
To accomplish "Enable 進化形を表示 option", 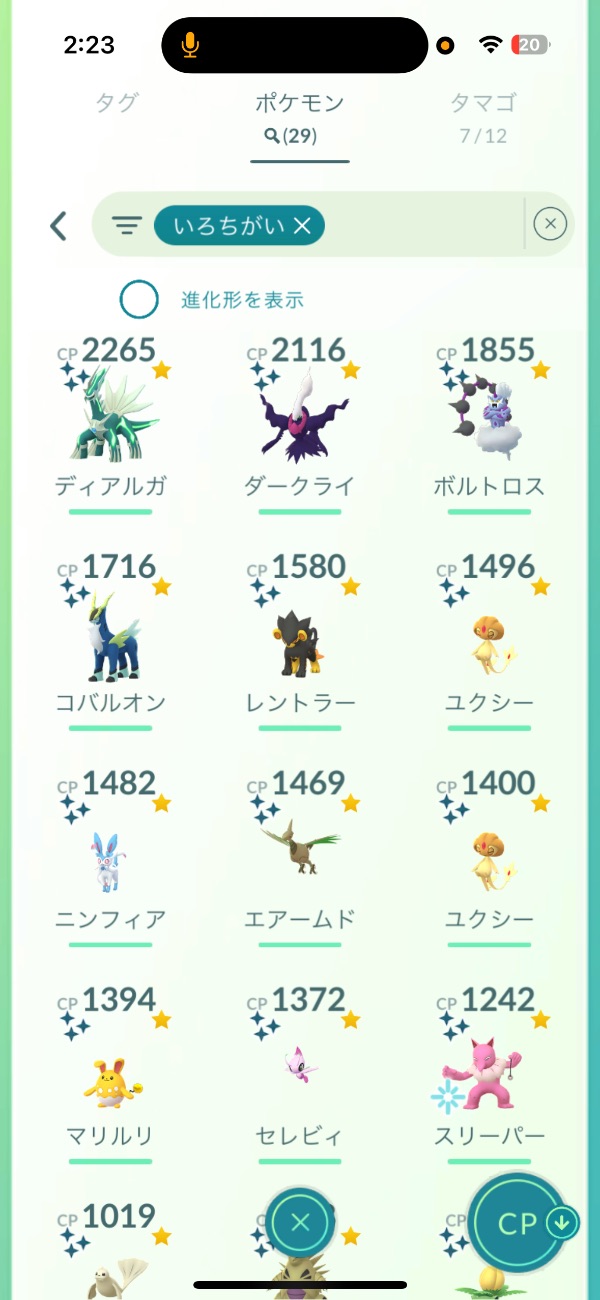I will pos(139,299).
